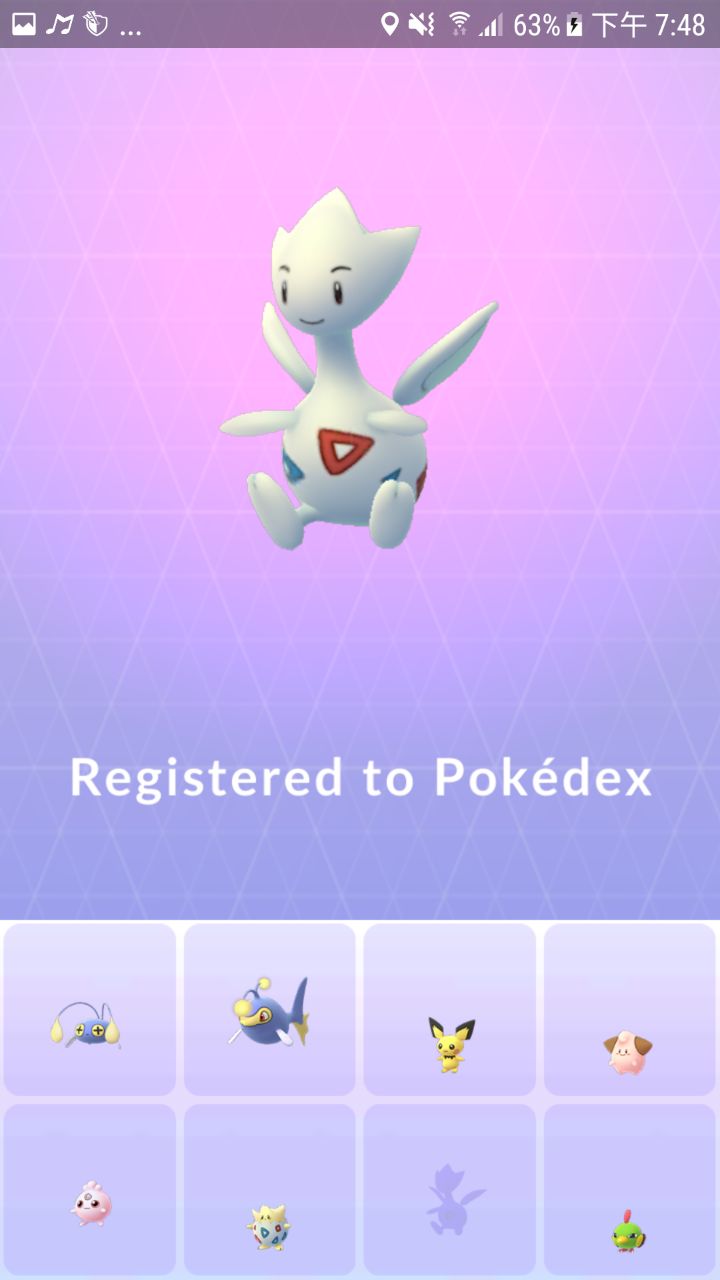Open the Cleffa Pokédex entry
The image size is (720, 1280).
pos(630,1010)
